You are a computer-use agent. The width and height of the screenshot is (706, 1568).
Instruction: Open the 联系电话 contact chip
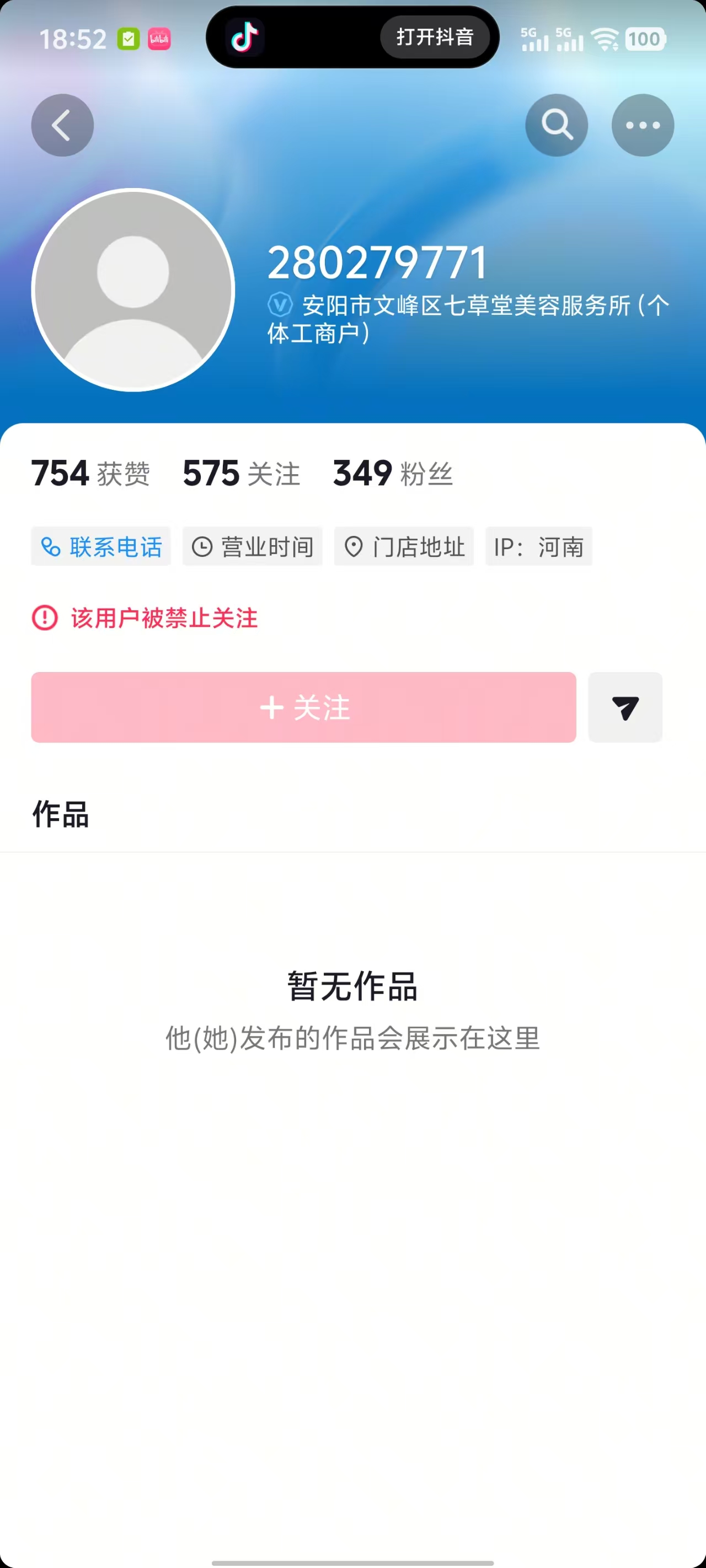click(101, 546)
